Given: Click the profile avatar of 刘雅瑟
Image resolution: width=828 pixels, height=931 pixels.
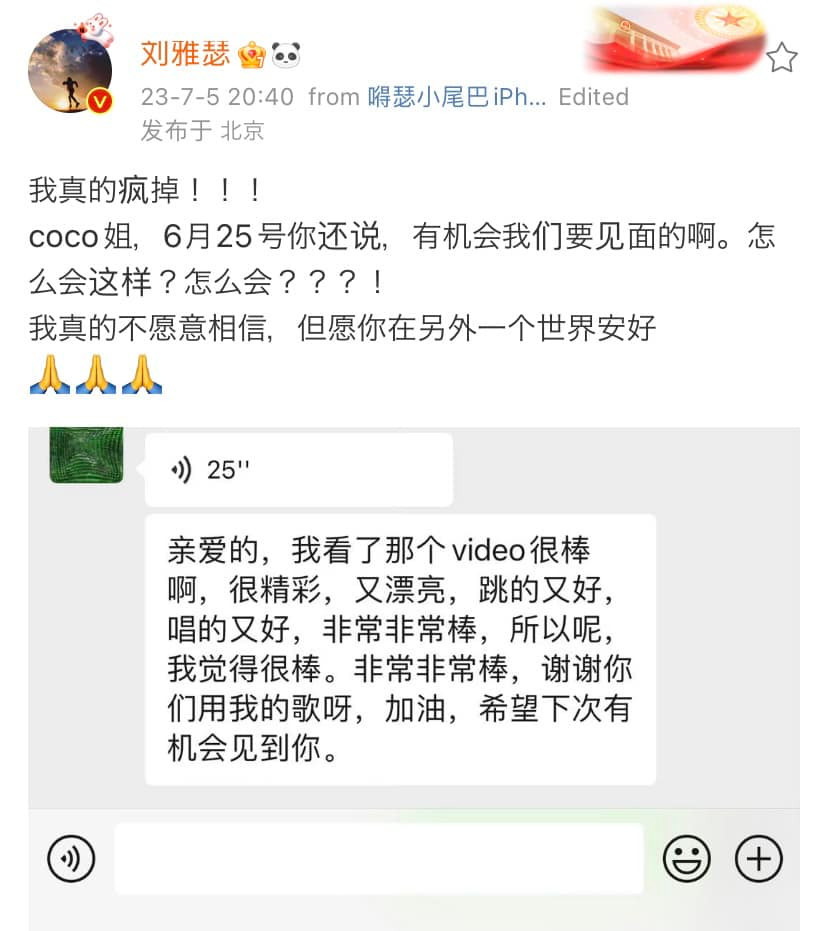Looking at the screenshot, I should pos(70,68).
